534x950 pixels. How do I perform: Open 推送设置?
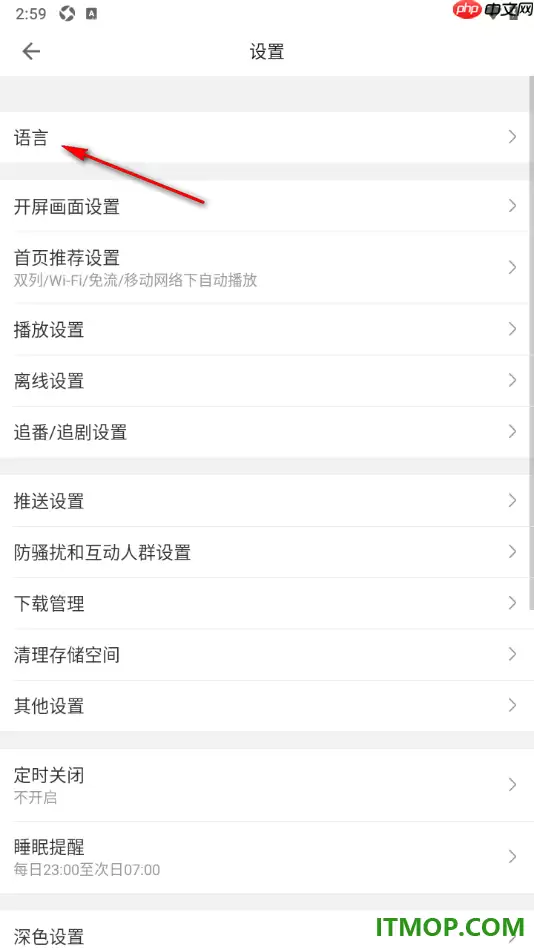click(264, 500)
